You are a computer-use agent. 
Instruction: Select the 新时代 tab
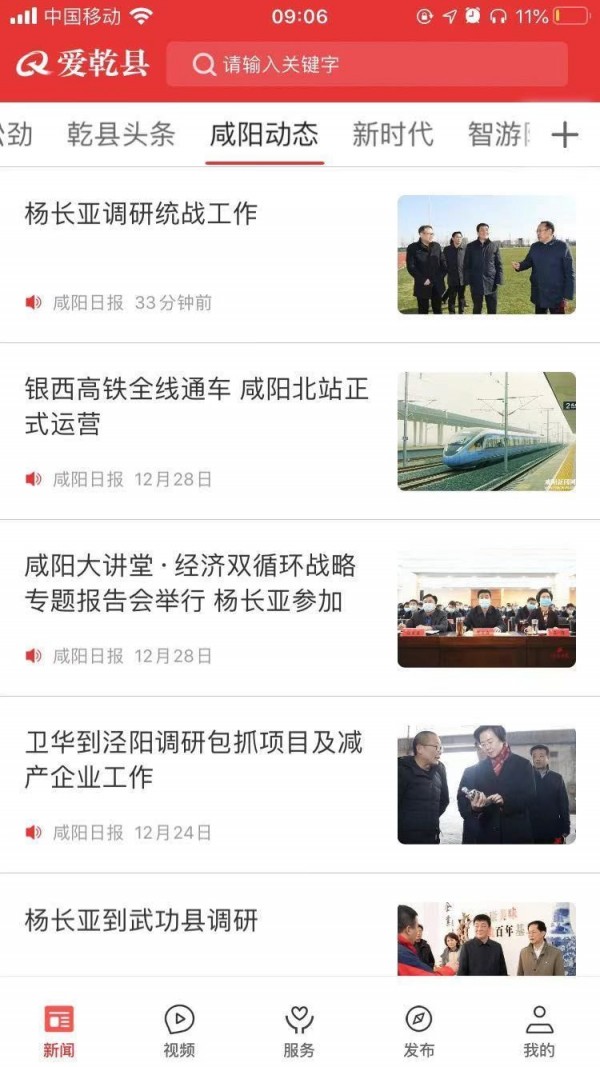[x=392, y=134]
